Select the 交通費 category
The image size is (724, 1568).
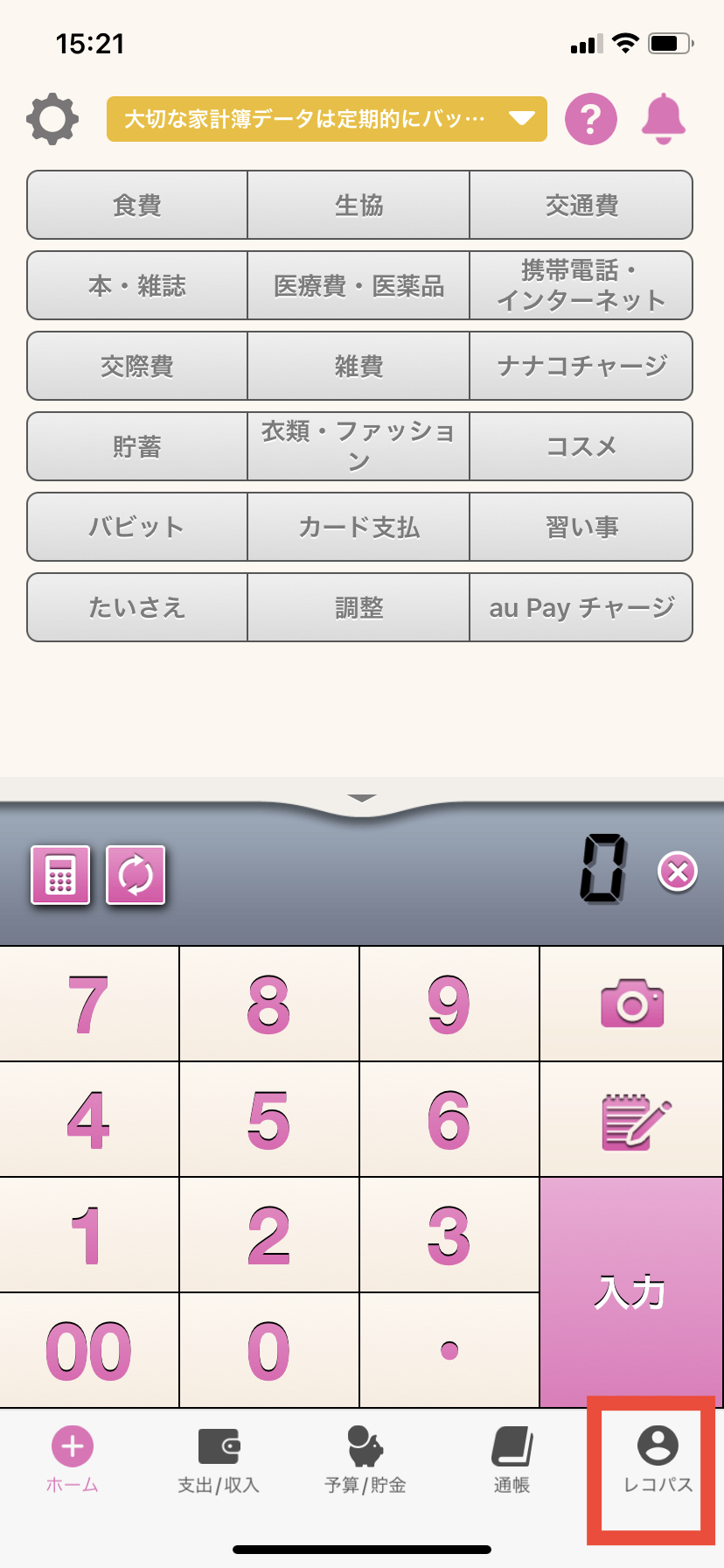point(581,206)
